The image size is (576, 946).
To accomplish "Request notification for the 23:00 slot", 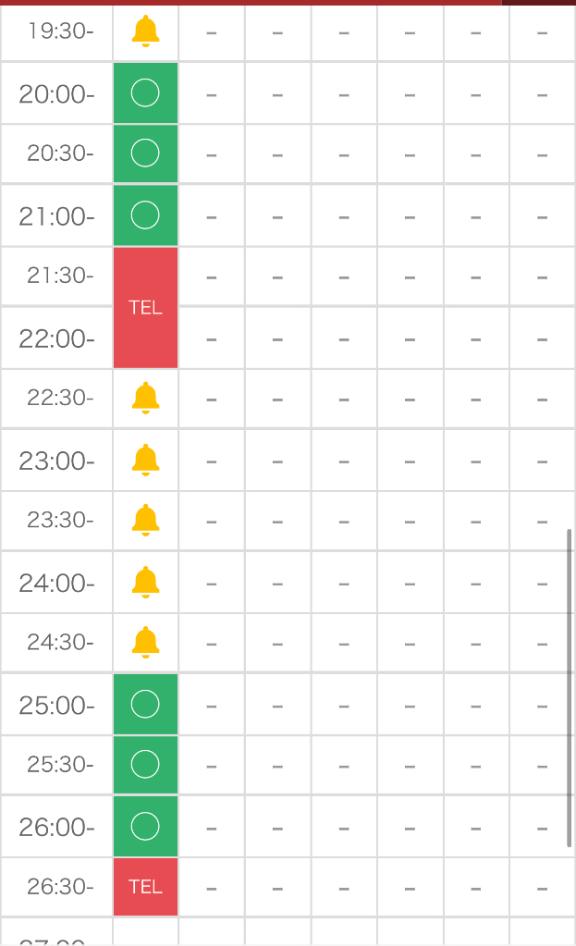I will 145,460.
